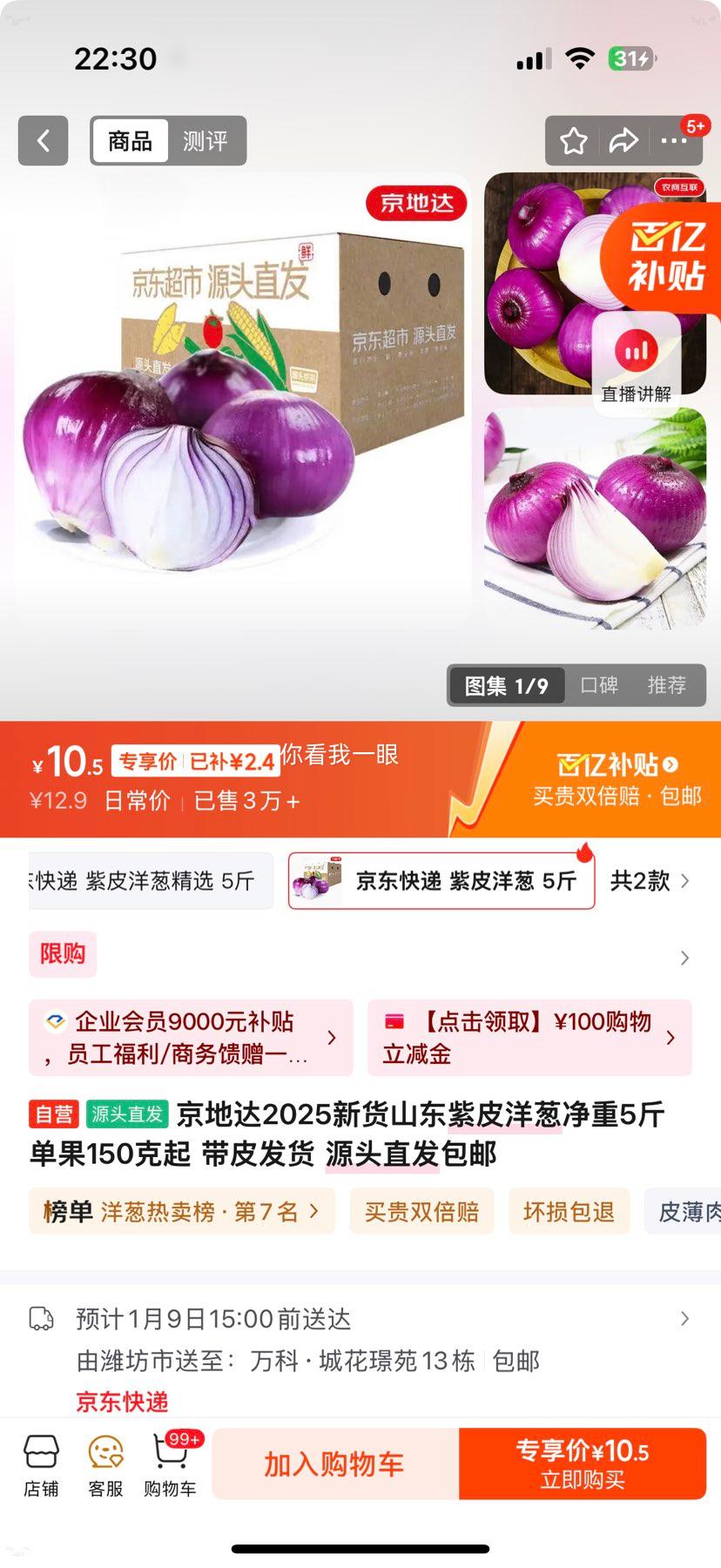Contact 客服 customer service
Image resolution: width=721 pixels, height=1568 pixels.
pyautogui.click(x=105, y=1467)
